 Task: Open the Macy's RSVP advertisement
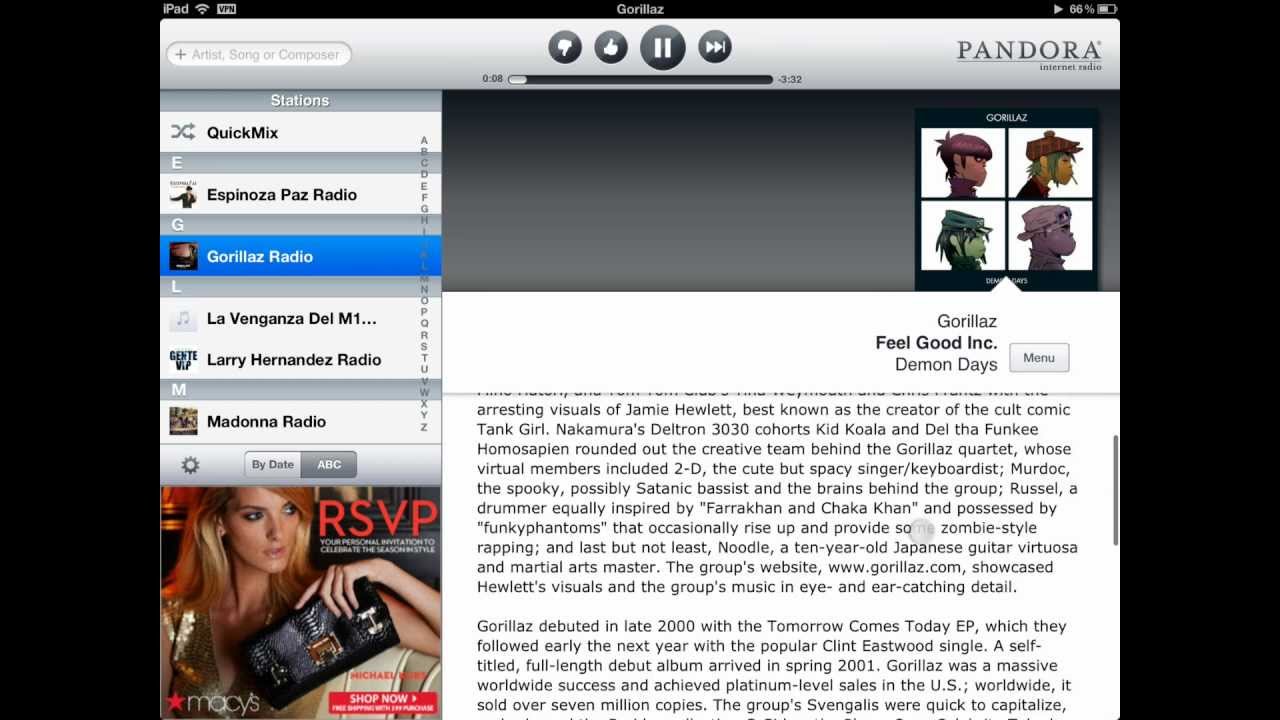tap(300, 600)
